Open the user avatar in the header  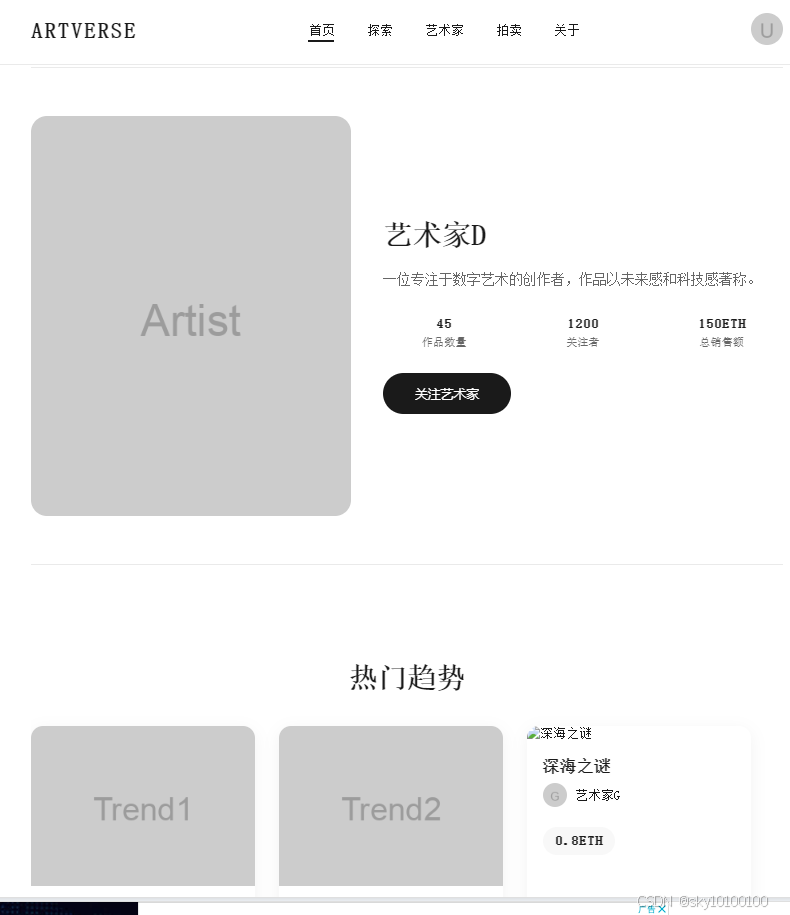coord(766,29)
